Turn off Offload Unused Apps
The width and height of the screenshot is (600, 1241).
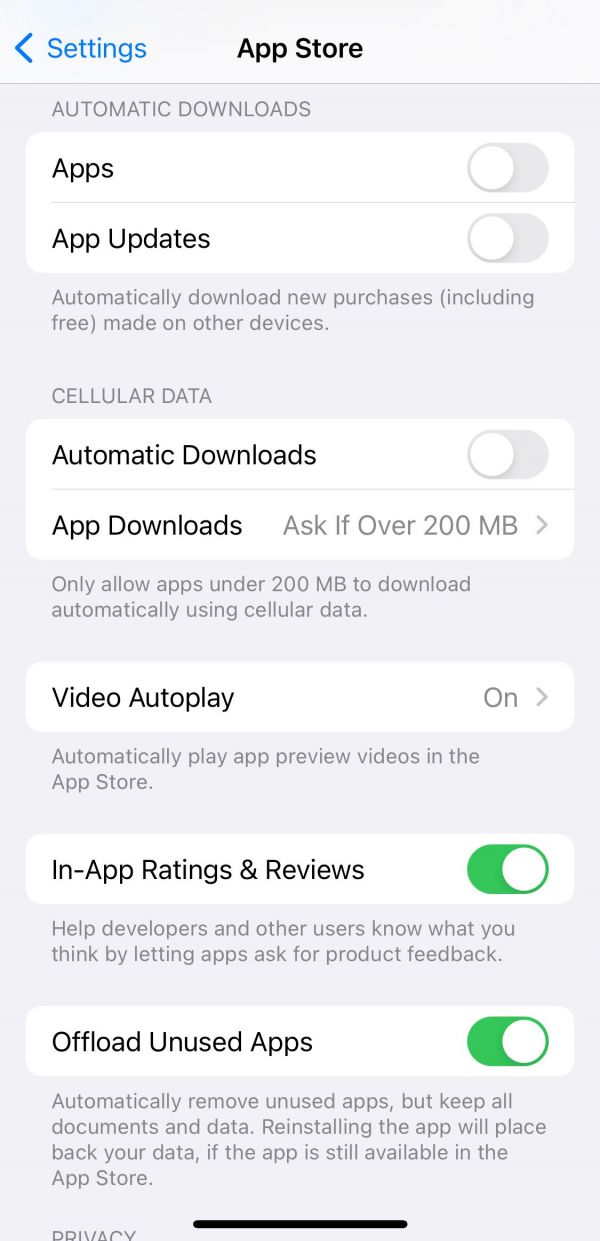click(507, 1041)
